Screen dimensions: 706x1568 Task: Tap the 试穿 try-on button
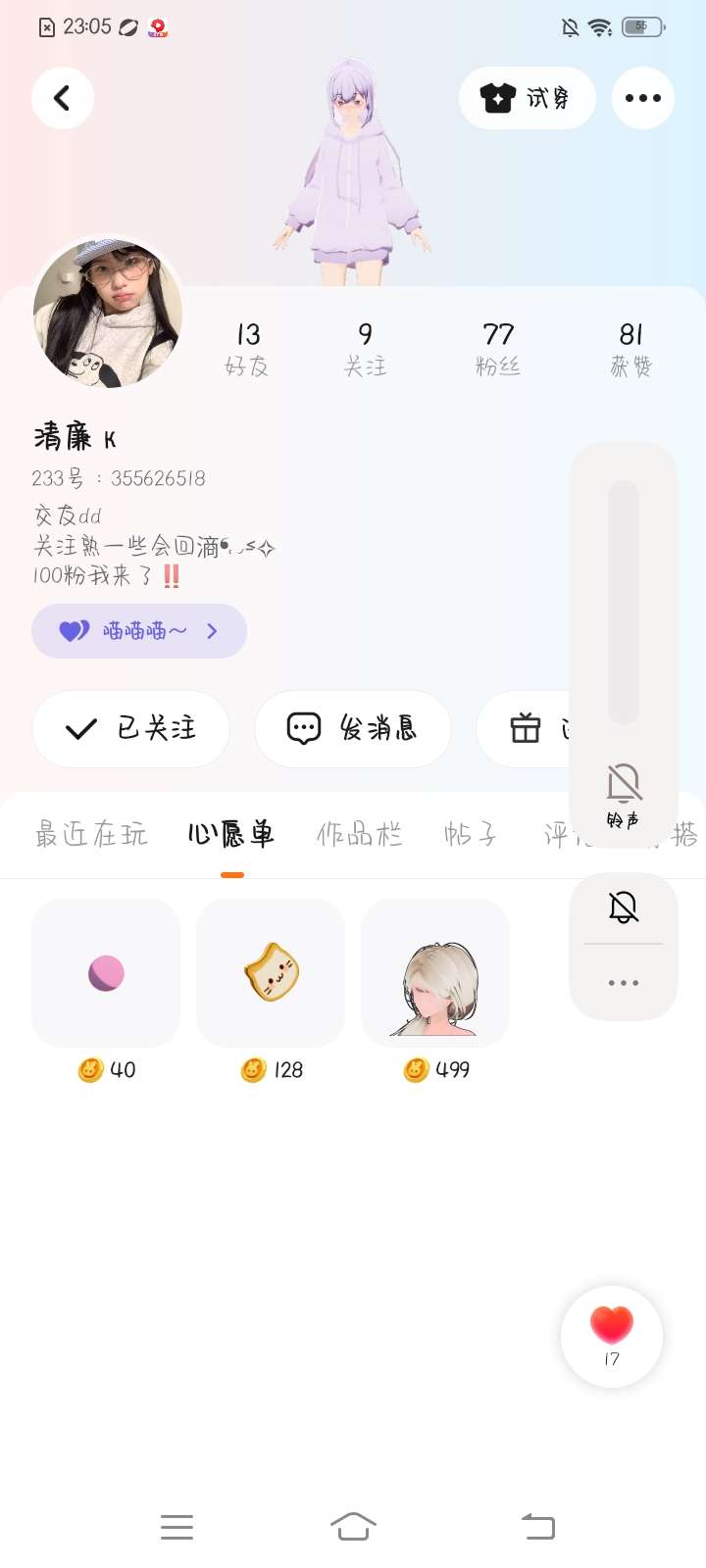[x=527, y=98]
